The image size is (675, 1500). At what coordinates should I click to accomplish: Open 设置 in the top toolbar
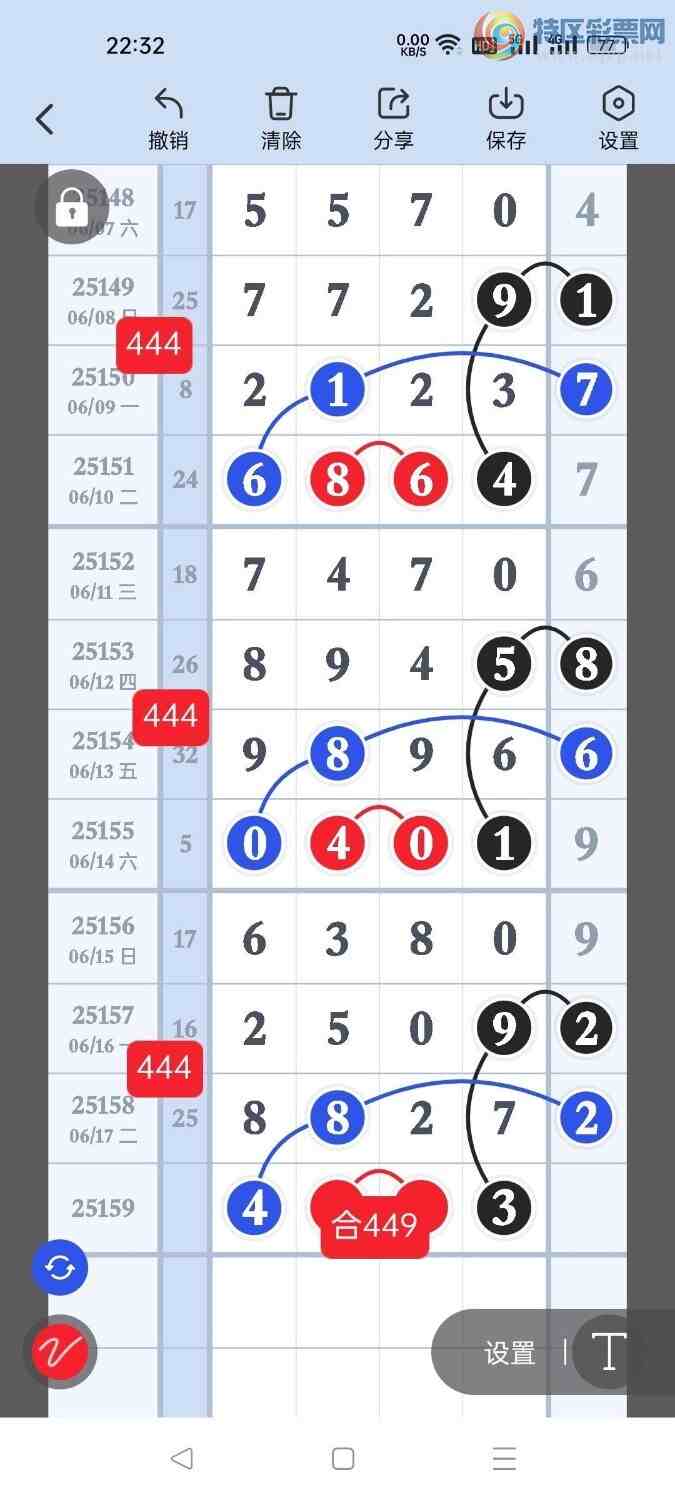(x=618, y=120)
